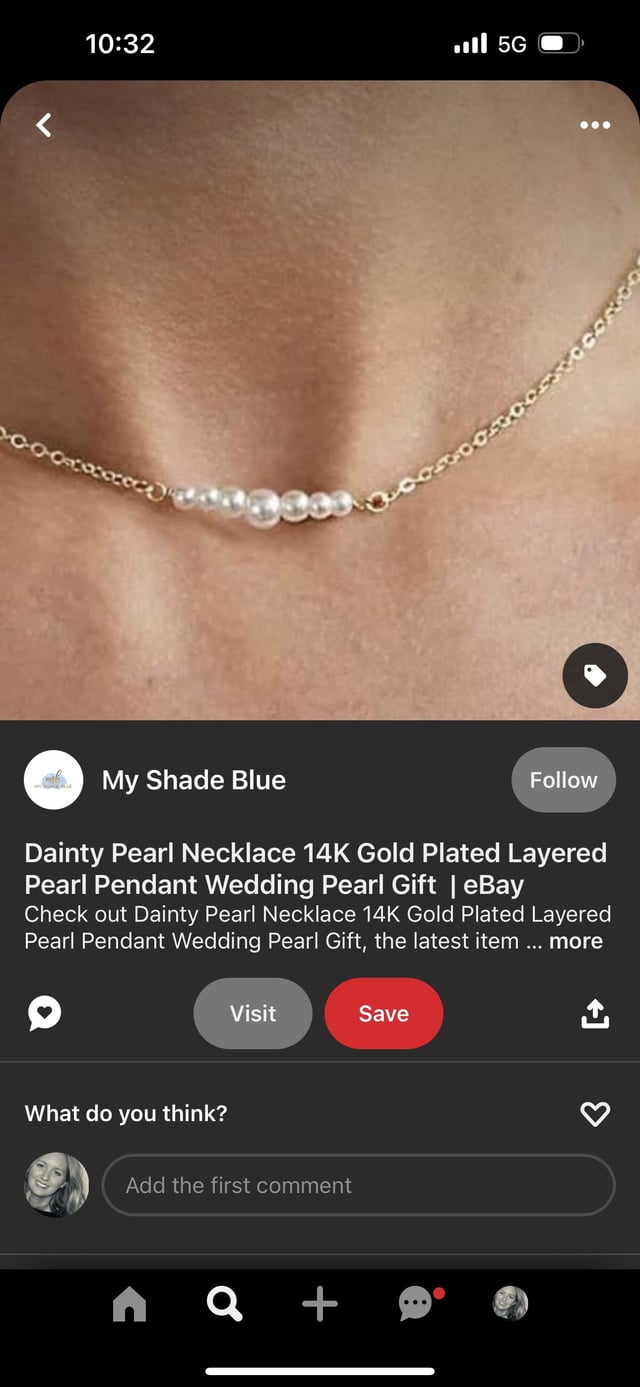The width and height of the screenshot is (640, 1387).
Task: Open the comment bubble icon
Action: [x=44, y=1014]
